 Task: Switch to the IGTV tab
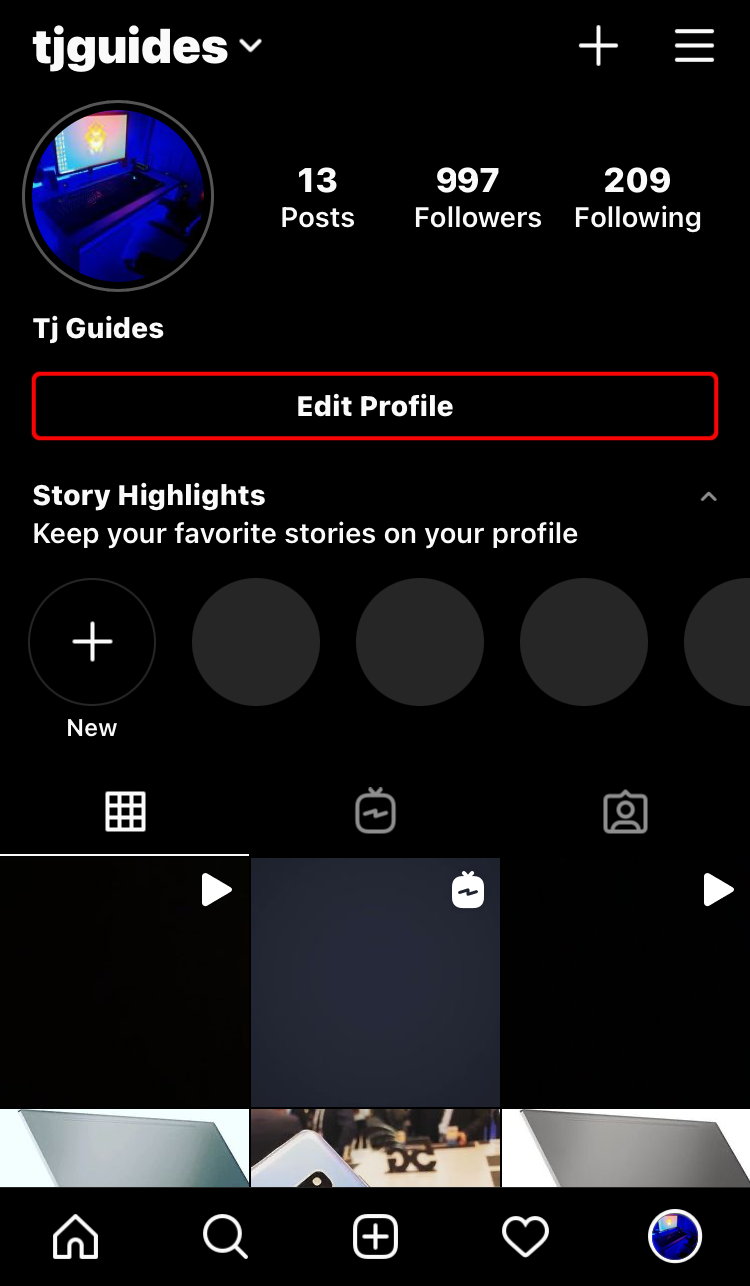[375, 811]
